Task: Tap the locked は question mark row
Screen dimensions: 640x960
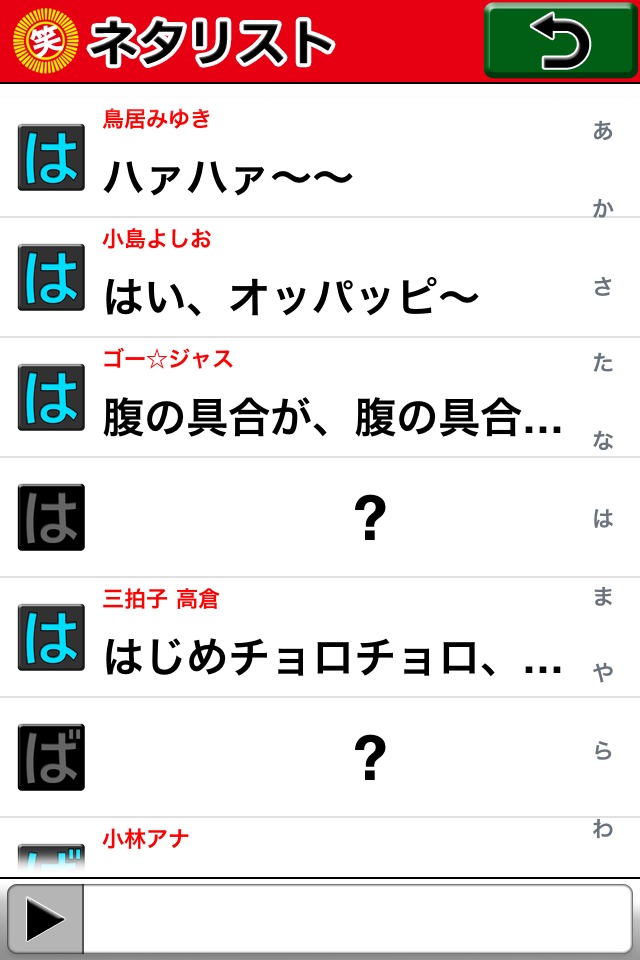Action: pyautogui.click(x=300, y=518)
